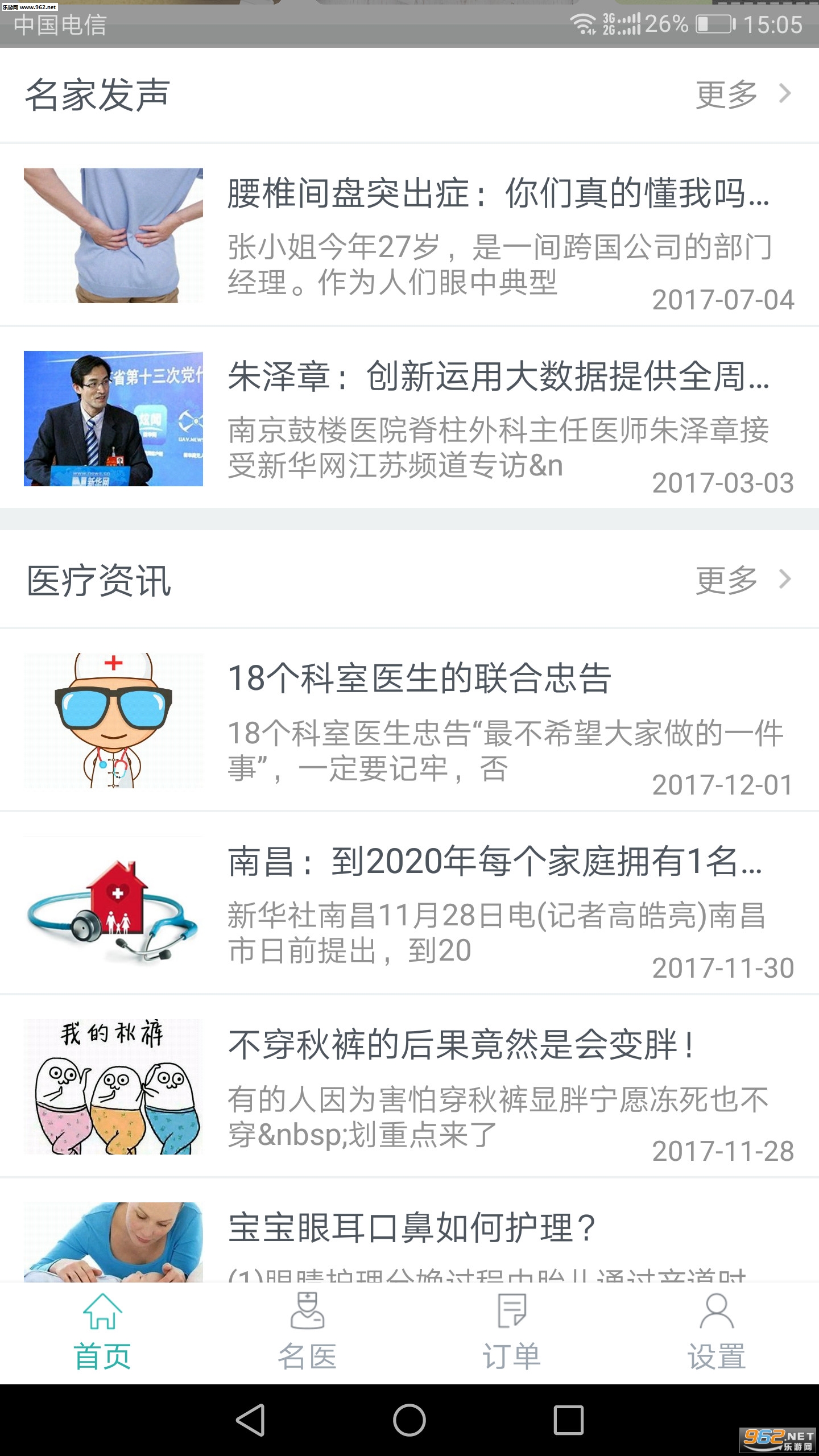Tap the system back button
The width and height of the screenshot is (819, 1456).
click(x=250, y=1420)
